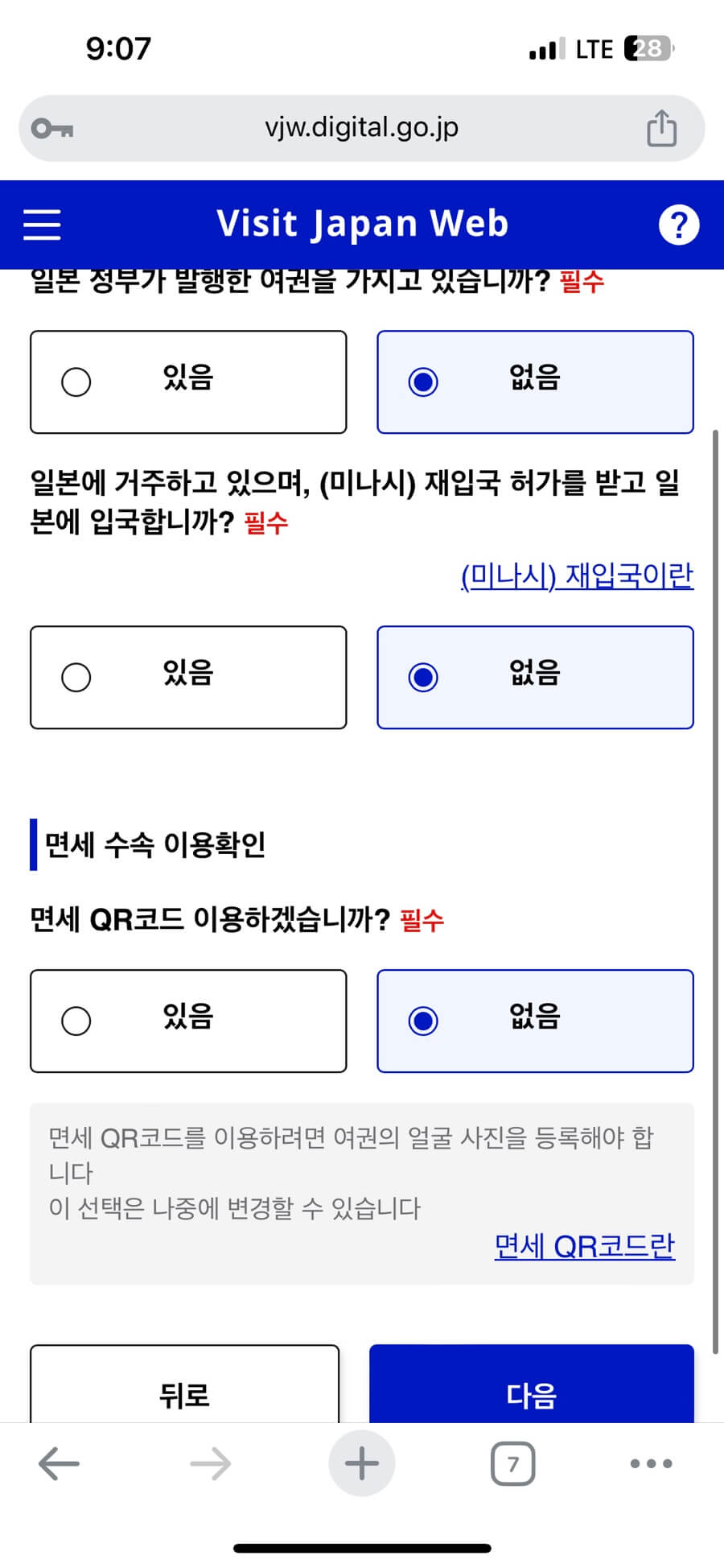This screenshot has height=1568, width=724.
Task: Navigate forward with the right arrow
Action: [x=209, y=1464]
